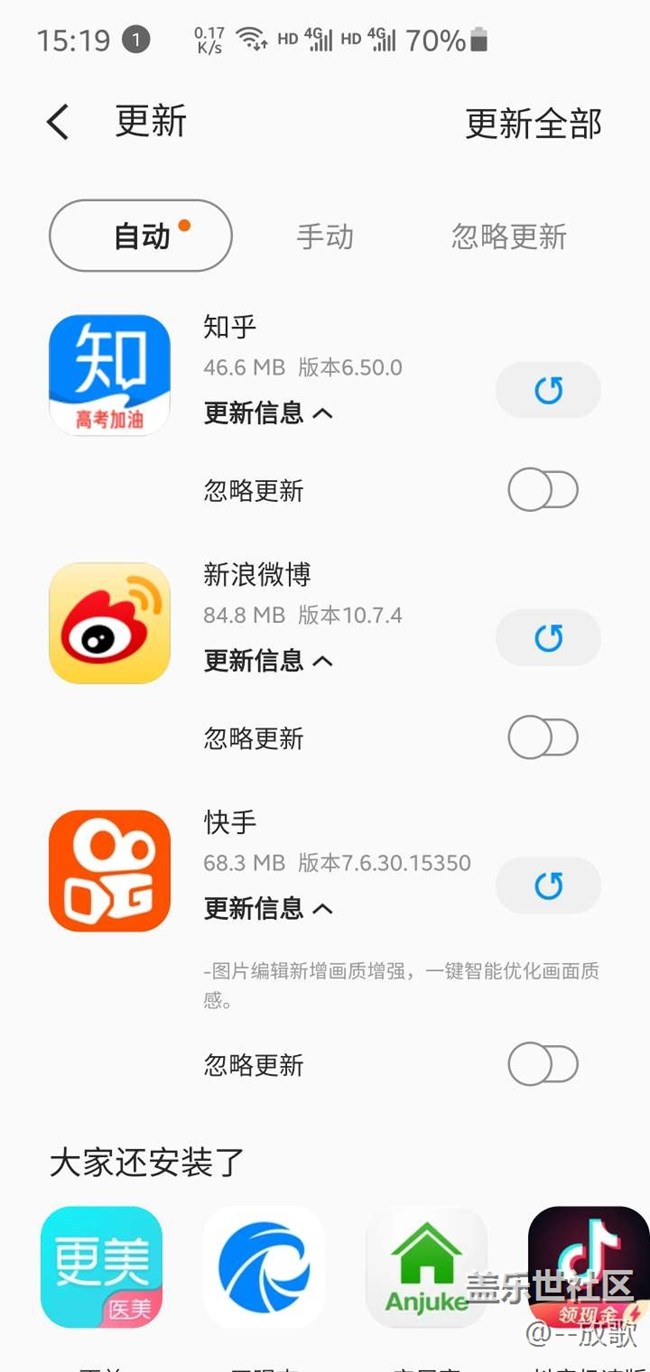Image resolution: width=650 pixels, height=1372 pixels.
Task: Tap 更新全部 to update all apps
Action: coord(534,123)
